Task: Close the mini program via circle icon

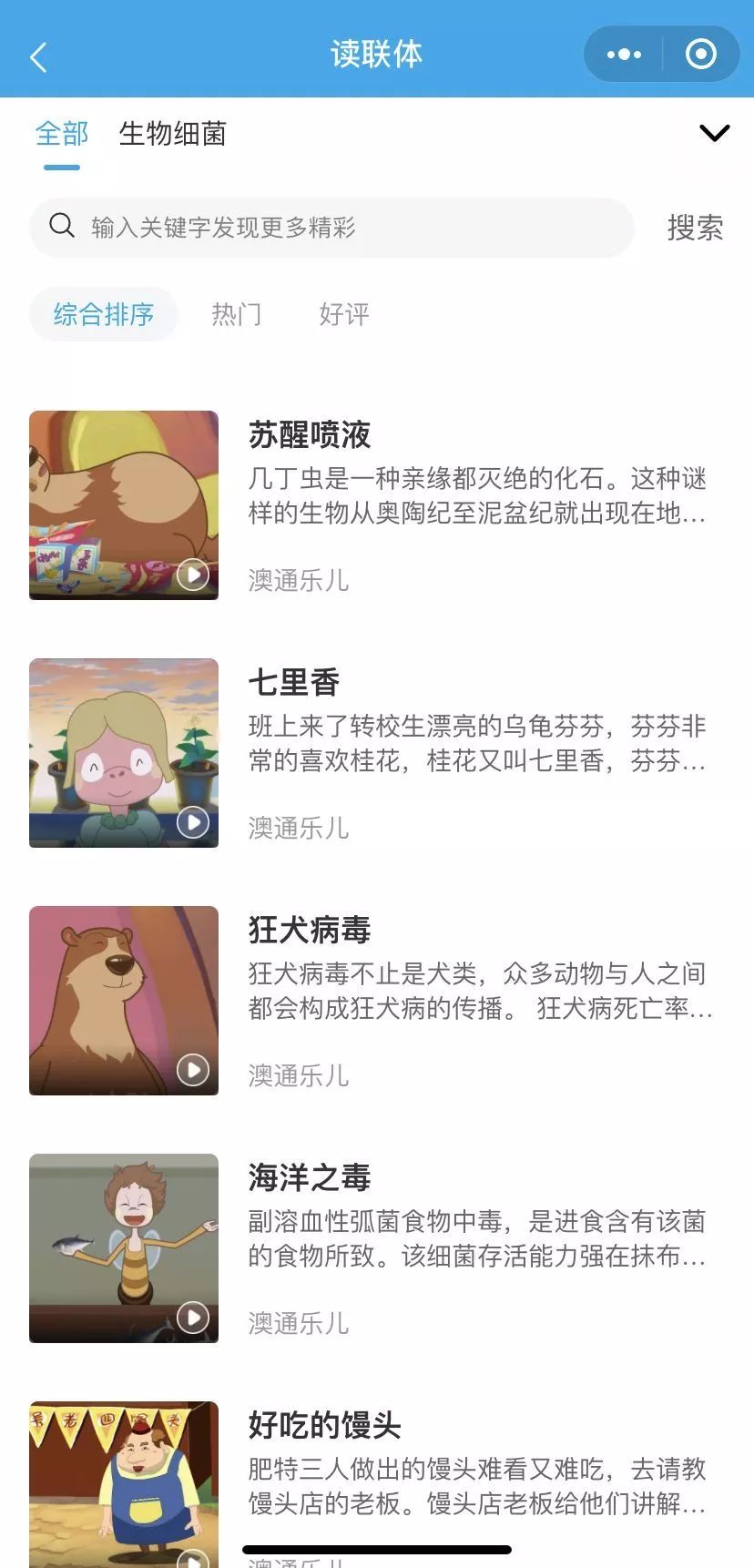Action: pyautogui.click(x=700, y=55)
